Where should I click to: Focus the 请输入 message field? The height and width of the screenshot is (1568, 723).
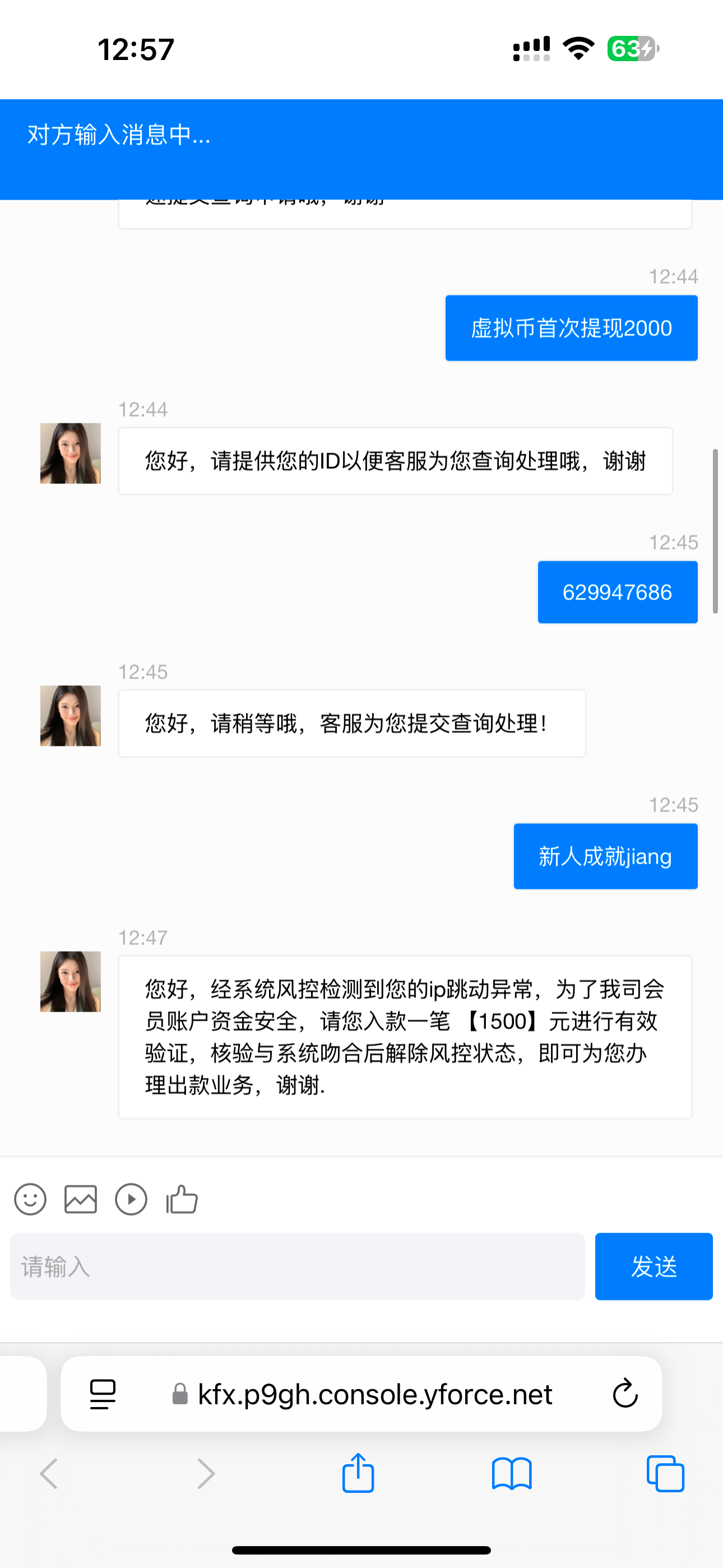point(297,1267)
